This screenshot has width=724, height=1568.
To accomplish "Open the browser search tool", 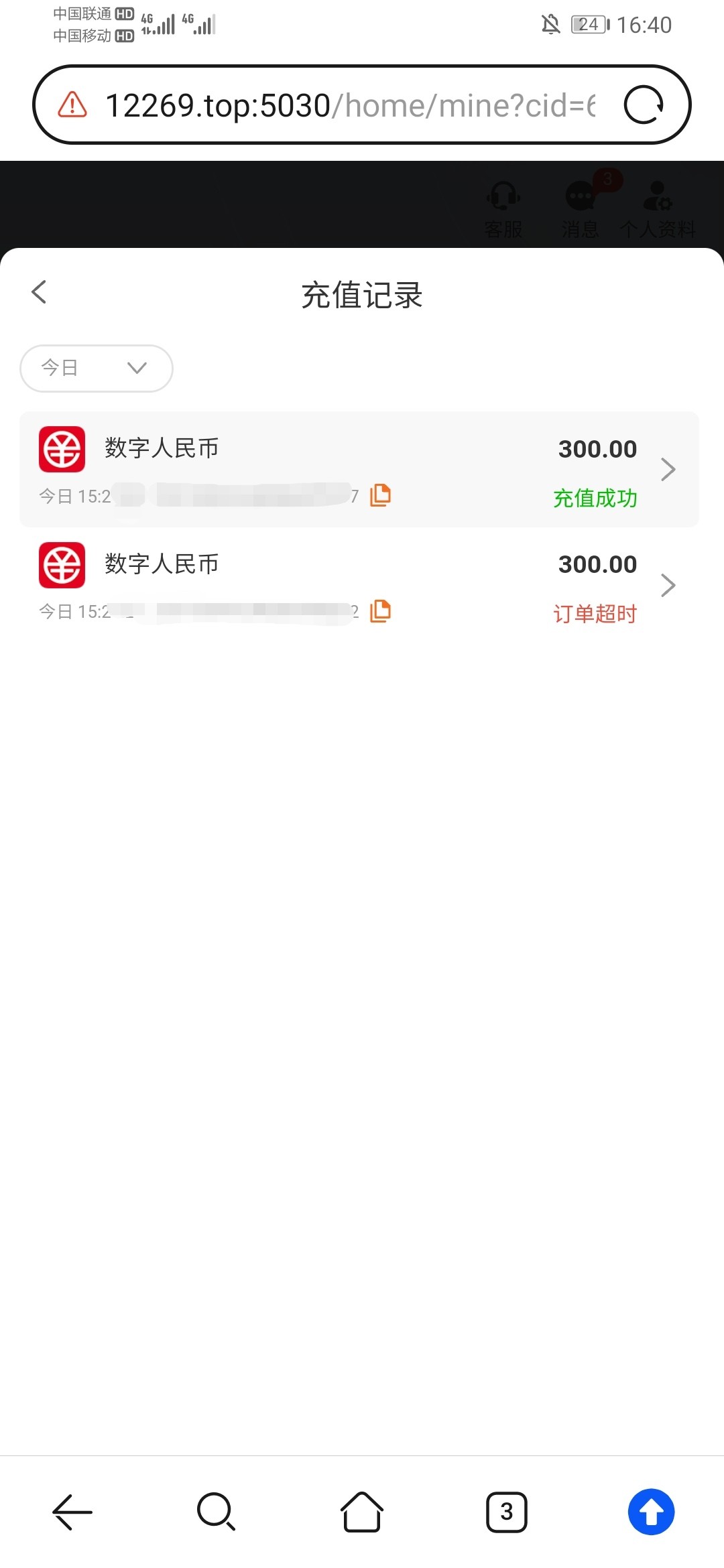I will 217,1512.
